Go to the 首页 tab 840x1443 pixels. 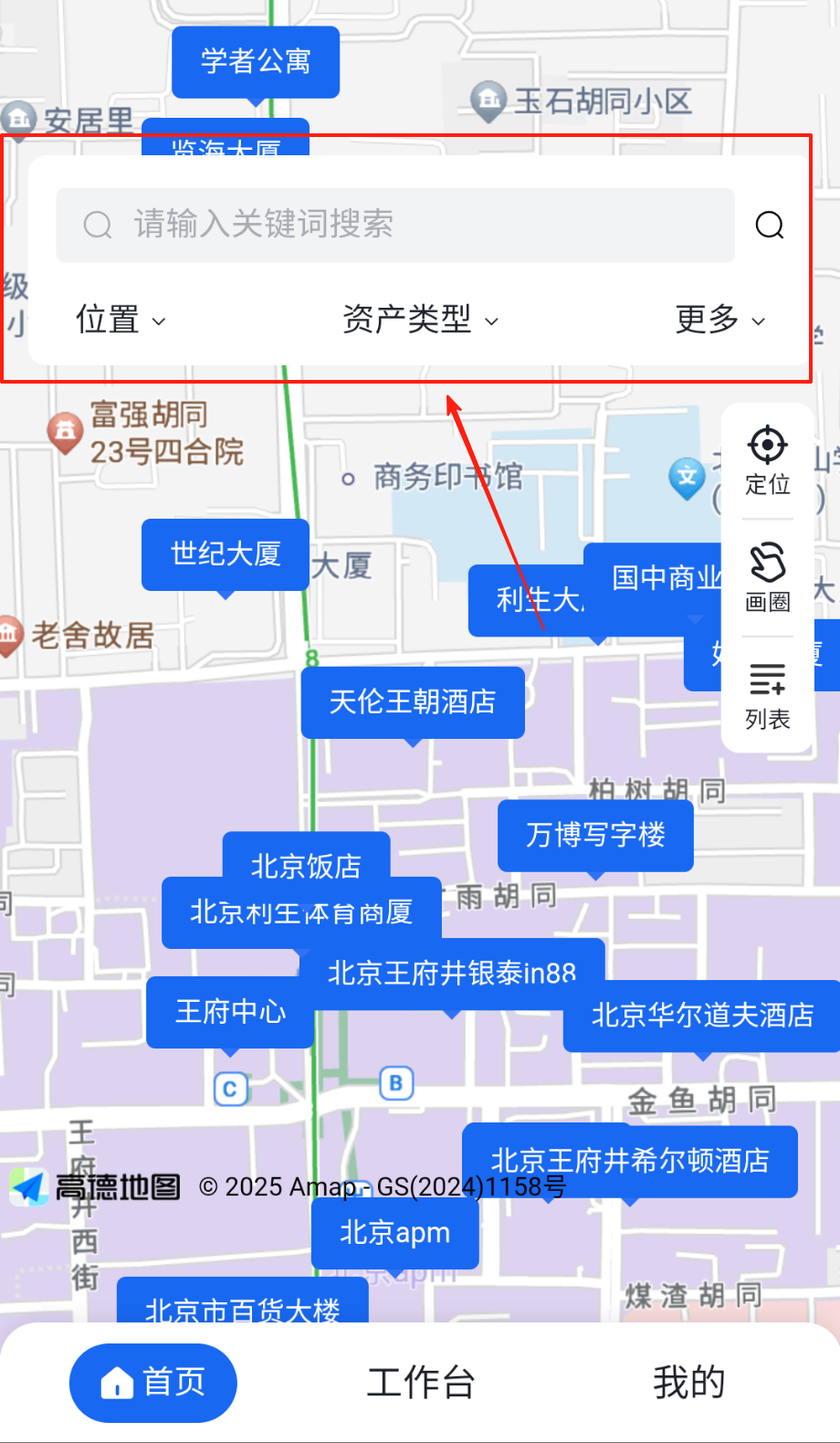[153, 1382]
